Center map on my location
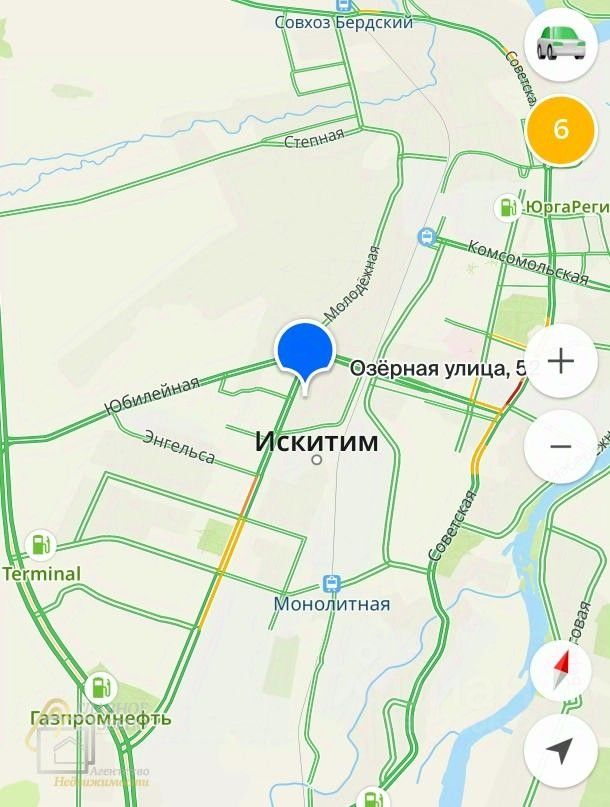The height and width of the screenshot is (807, 610). (x=560, y=750)
